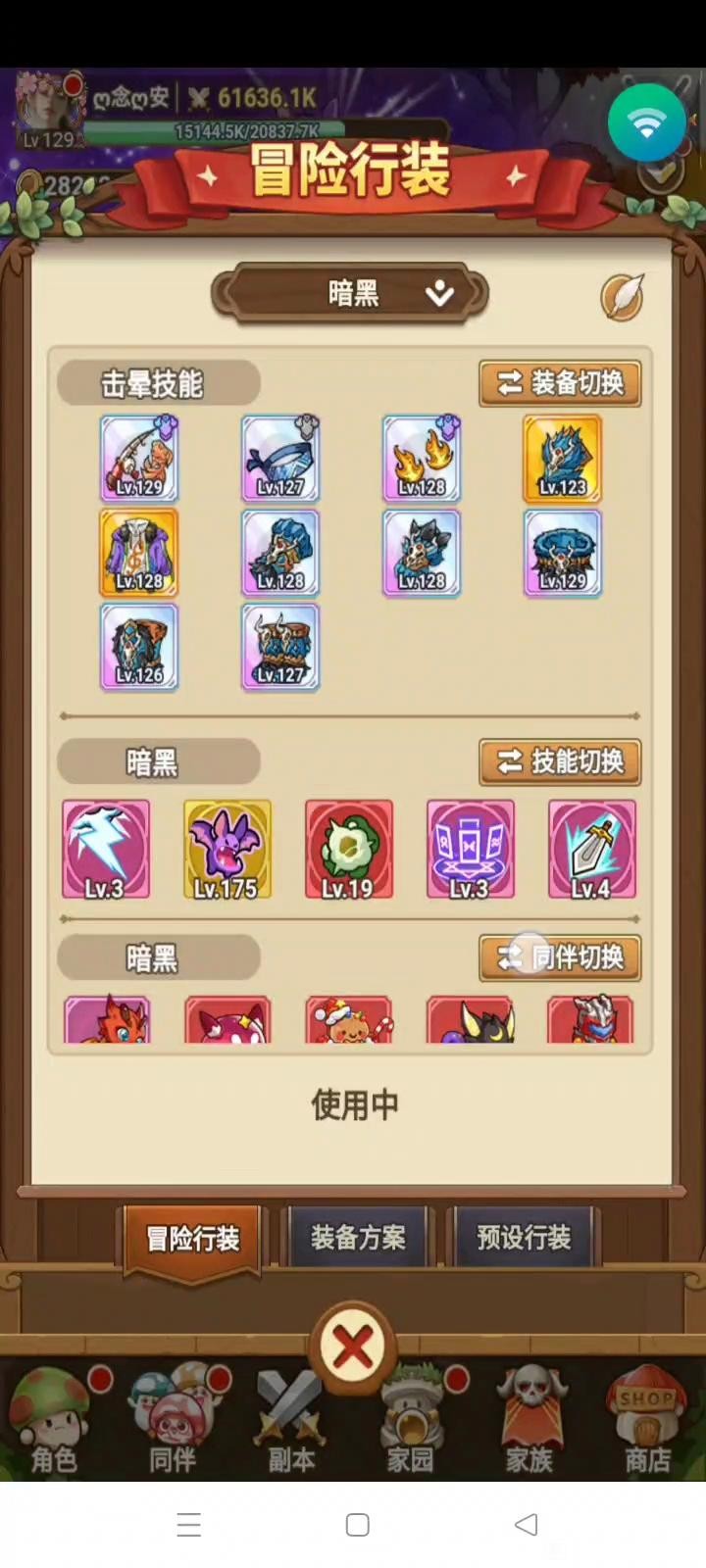This screenshot has height=1568, width=706.
Task: Select the Lv.19 cabbage skill
Action: tap(348, 849)
